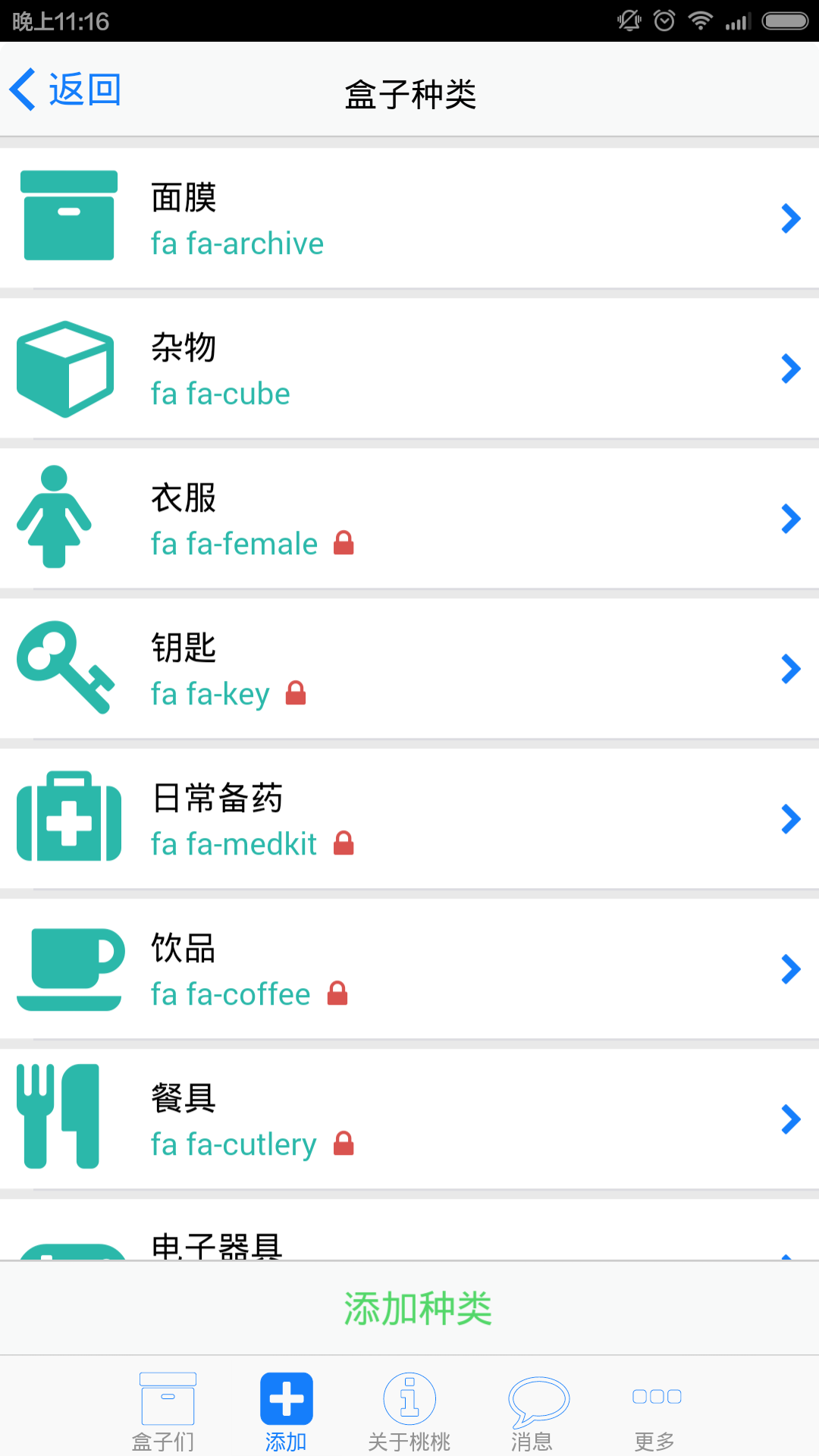Go to the 消息 tab

[x=534, y=1410]
